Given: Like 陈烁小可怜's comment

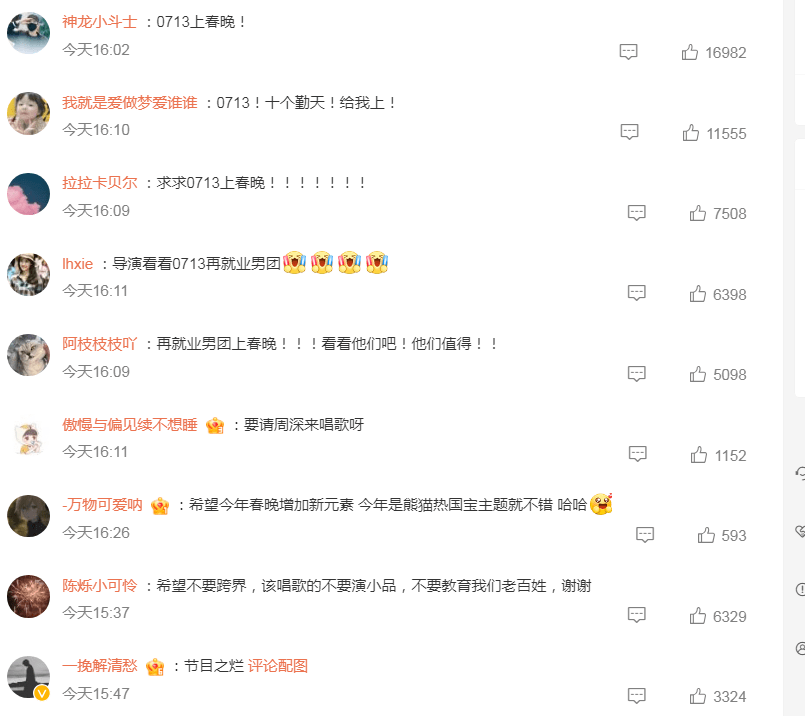Looking at the screenshot, I should point(698,616).
